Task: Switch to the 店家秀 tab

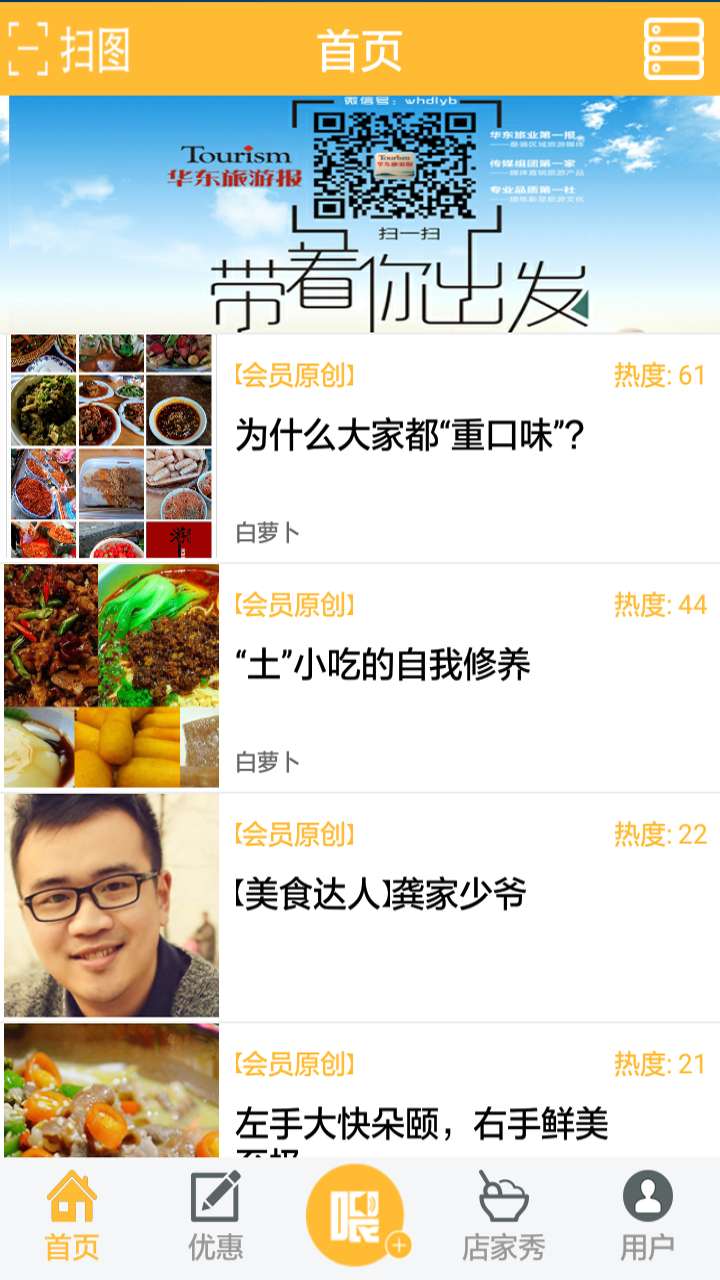Action: pos(503,1217)
